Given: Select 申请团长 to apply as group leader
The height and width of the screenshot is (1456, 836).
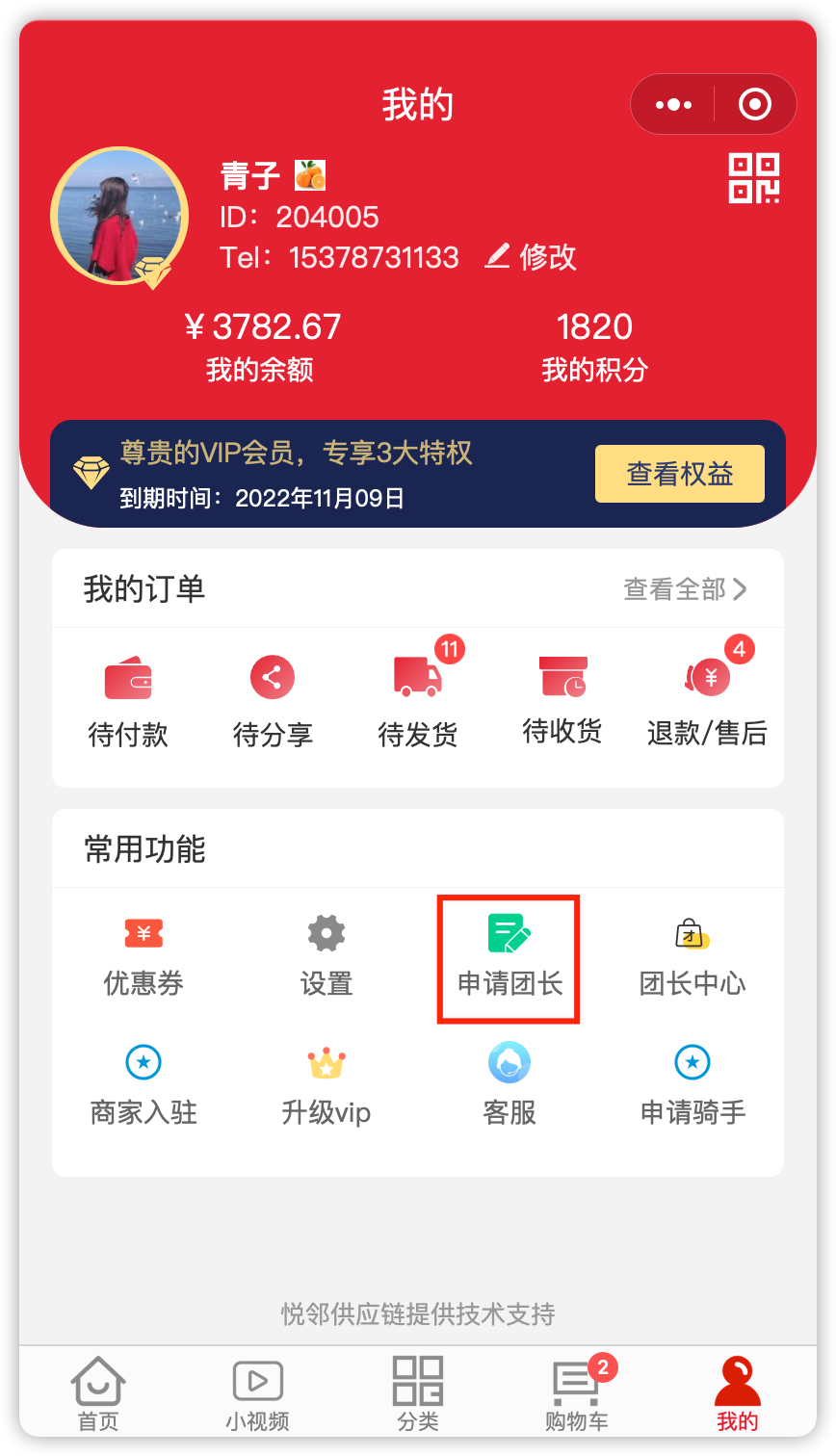Looking at the screenshot, I should coord(509,956).
